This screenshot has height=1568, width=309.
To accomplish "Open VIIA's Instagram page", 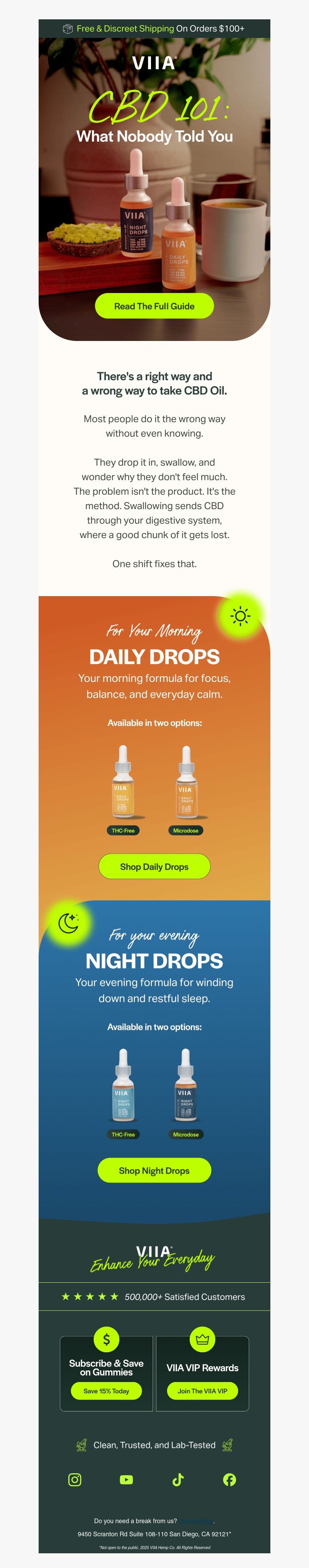I will [75, 1480].
